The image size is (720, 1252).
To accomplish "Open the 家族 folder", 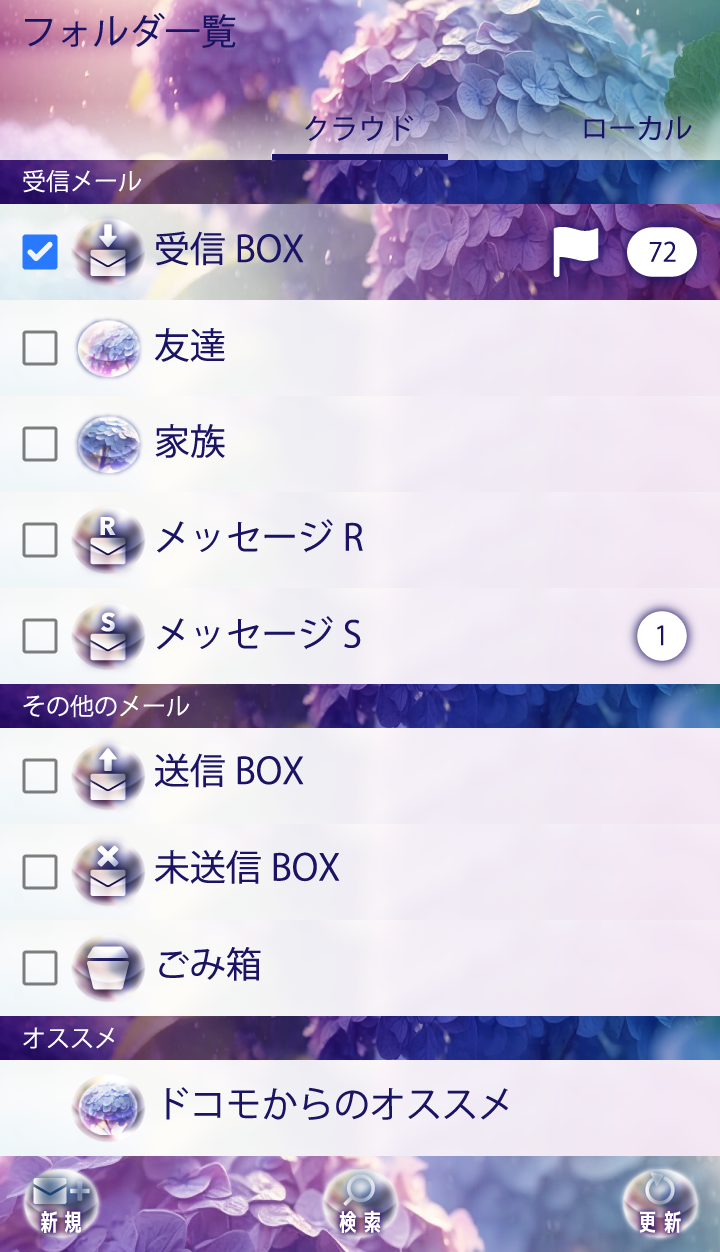I will 190,443.
